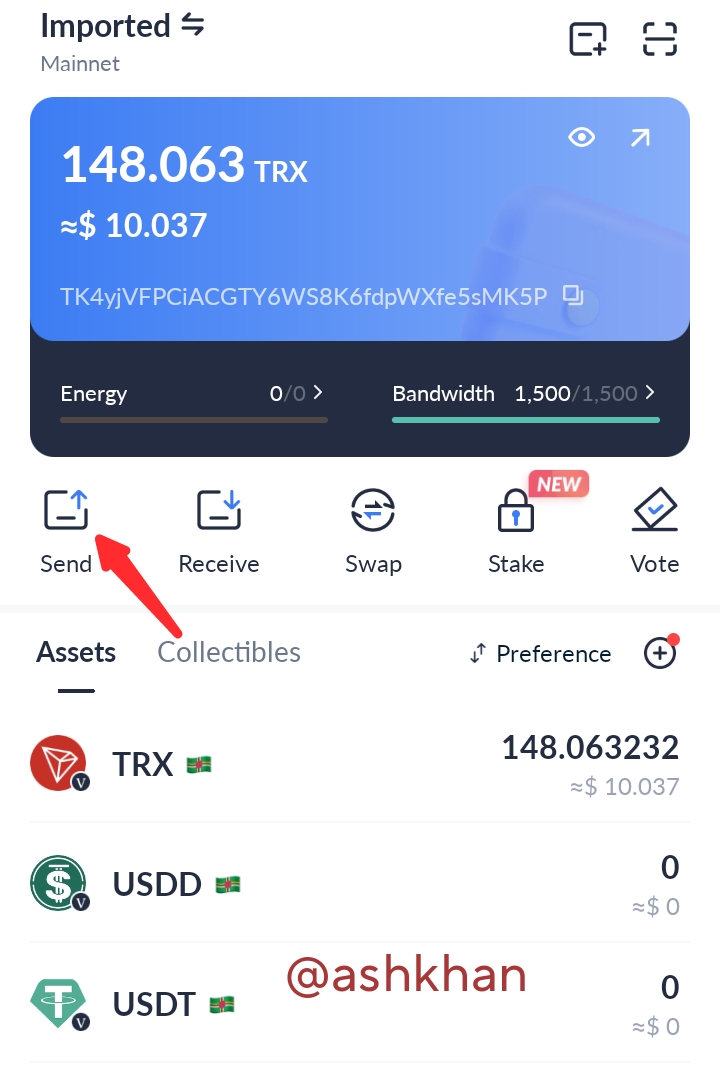Hide the balance with eye icon
Image resolution: width=720 pixels, height=1077 pixels.
point(581,138)
